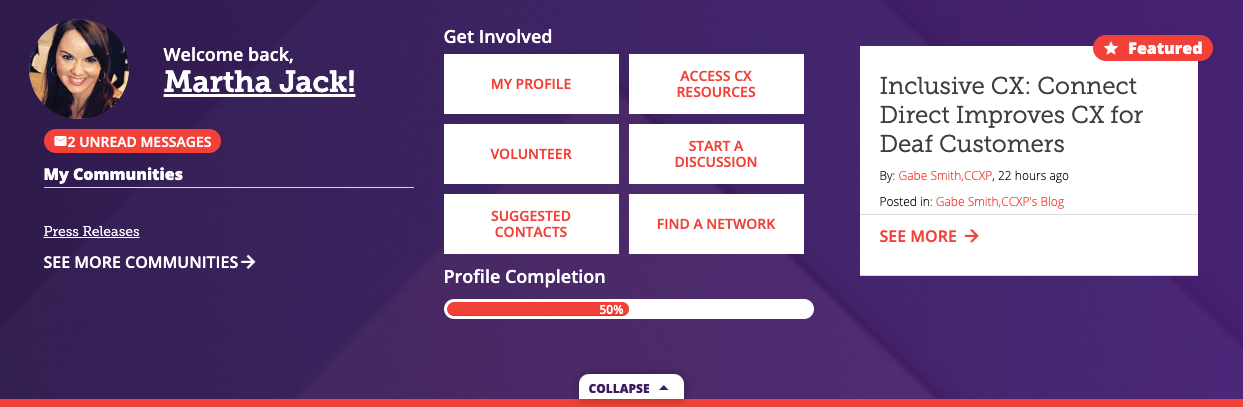
Task: Visit Gabe Smith,CCXP's Blog
Action: coord(999,201)
